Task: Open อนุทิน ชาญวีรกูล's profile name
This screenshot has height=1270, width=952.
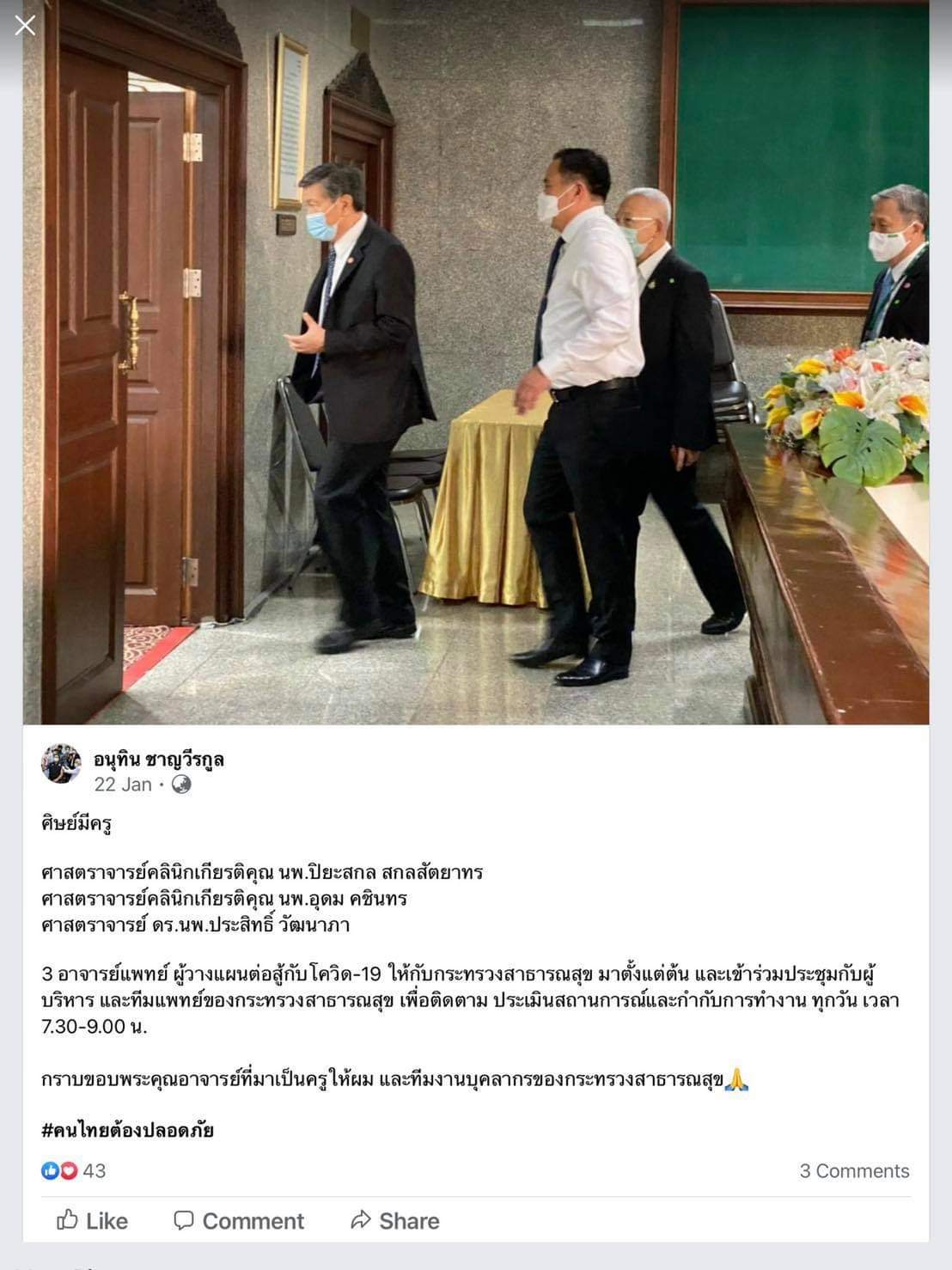Action: (159, 760)
